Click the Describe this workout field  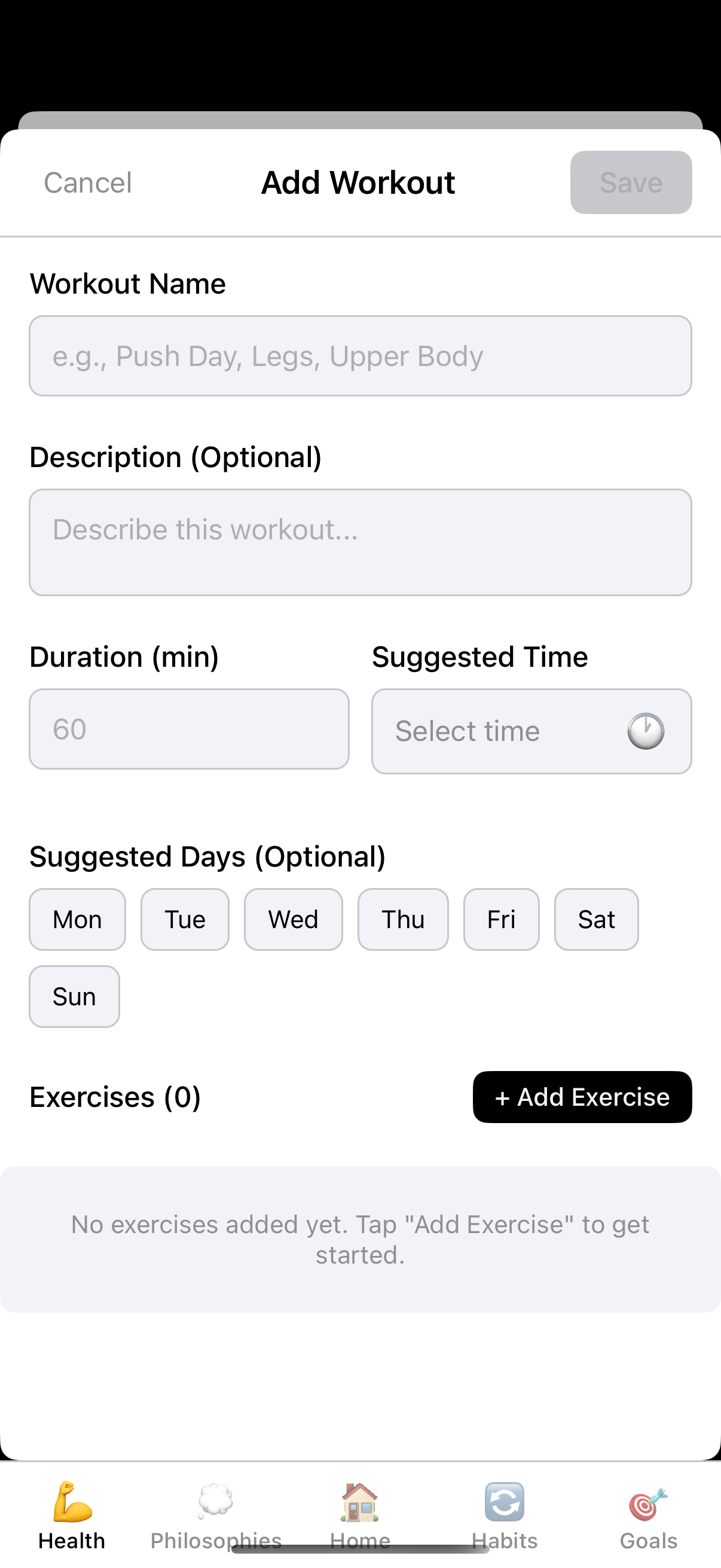pyautogui.click(x=360, y=541)
